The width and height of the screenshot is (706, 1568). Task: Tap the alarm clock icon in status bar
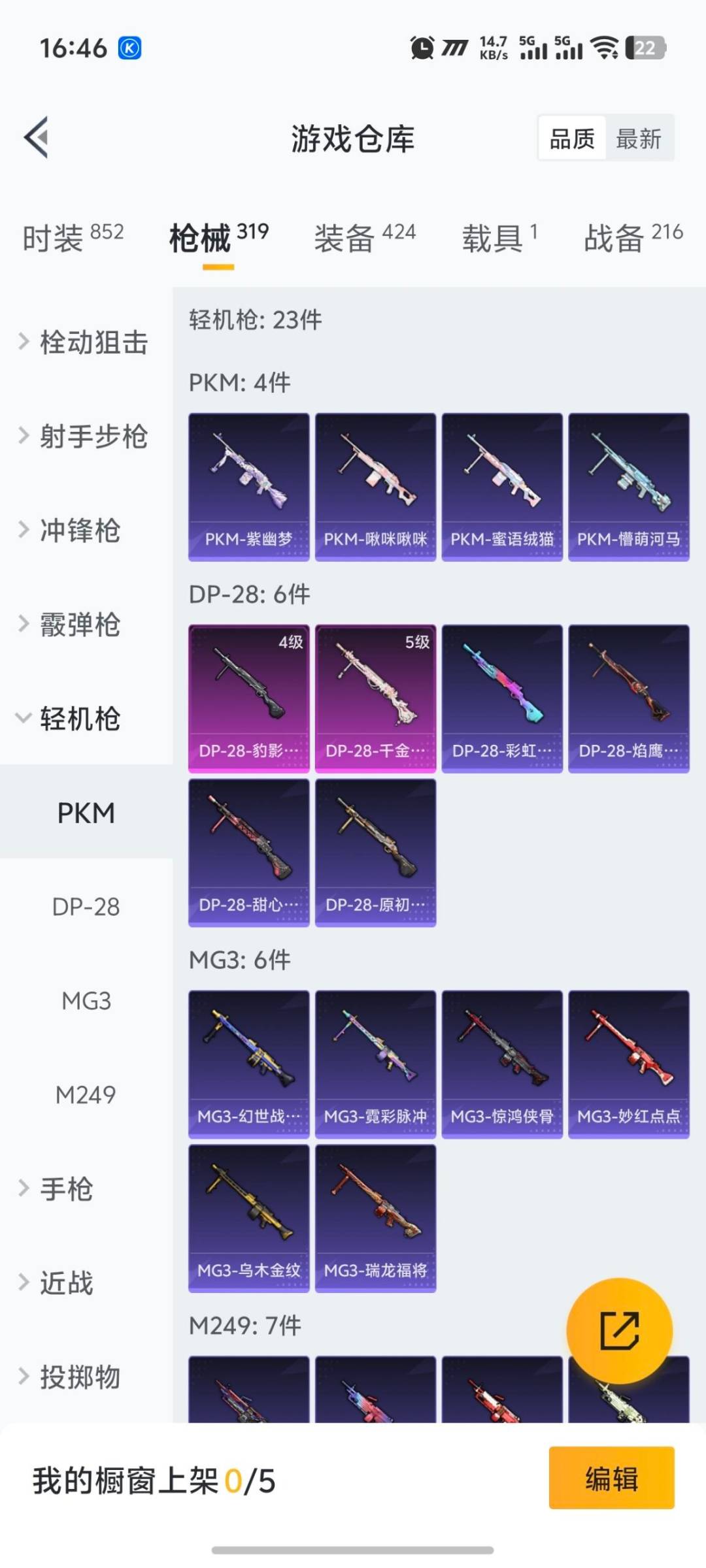pos(421,47)
